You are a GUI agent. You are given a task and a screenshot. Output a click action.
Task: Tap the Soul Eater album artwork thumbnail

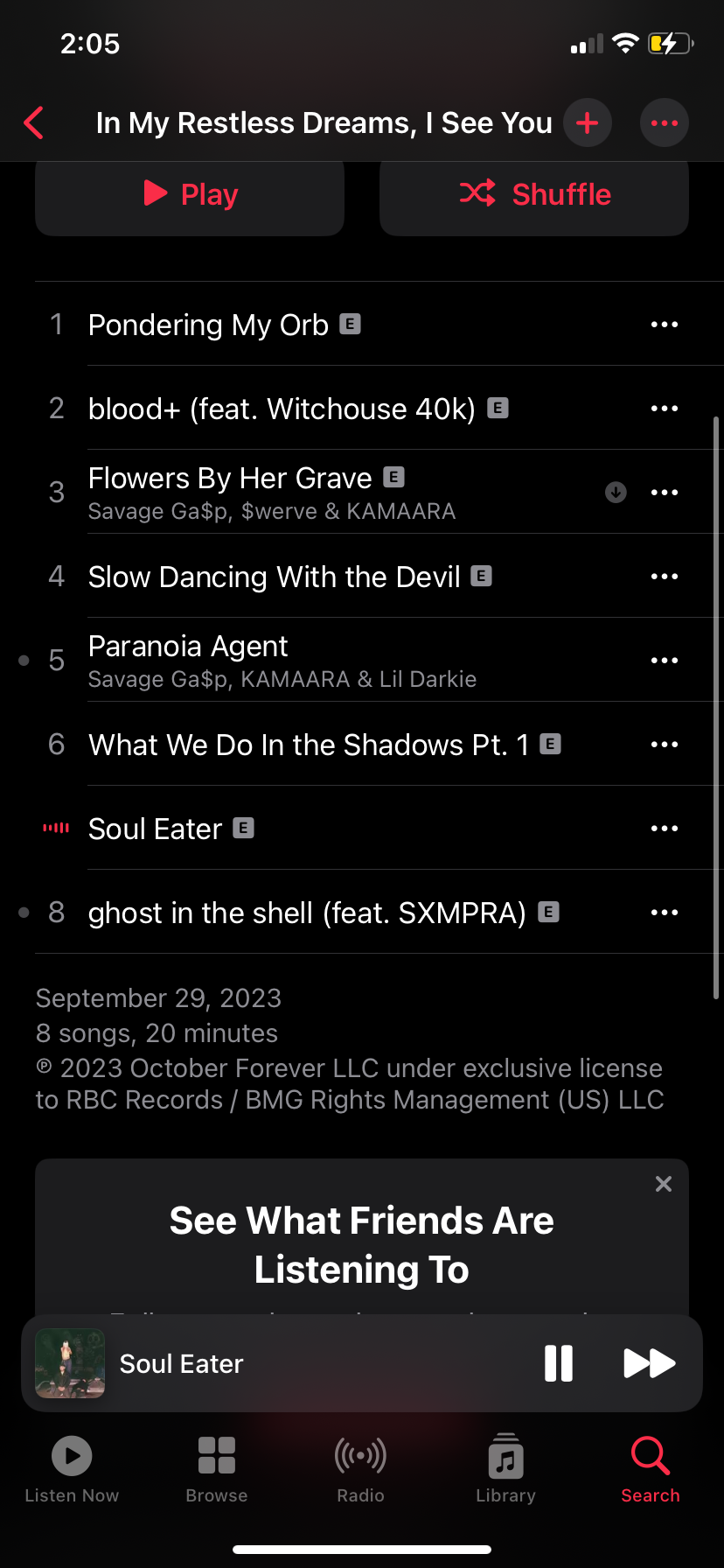[70, 1362]
